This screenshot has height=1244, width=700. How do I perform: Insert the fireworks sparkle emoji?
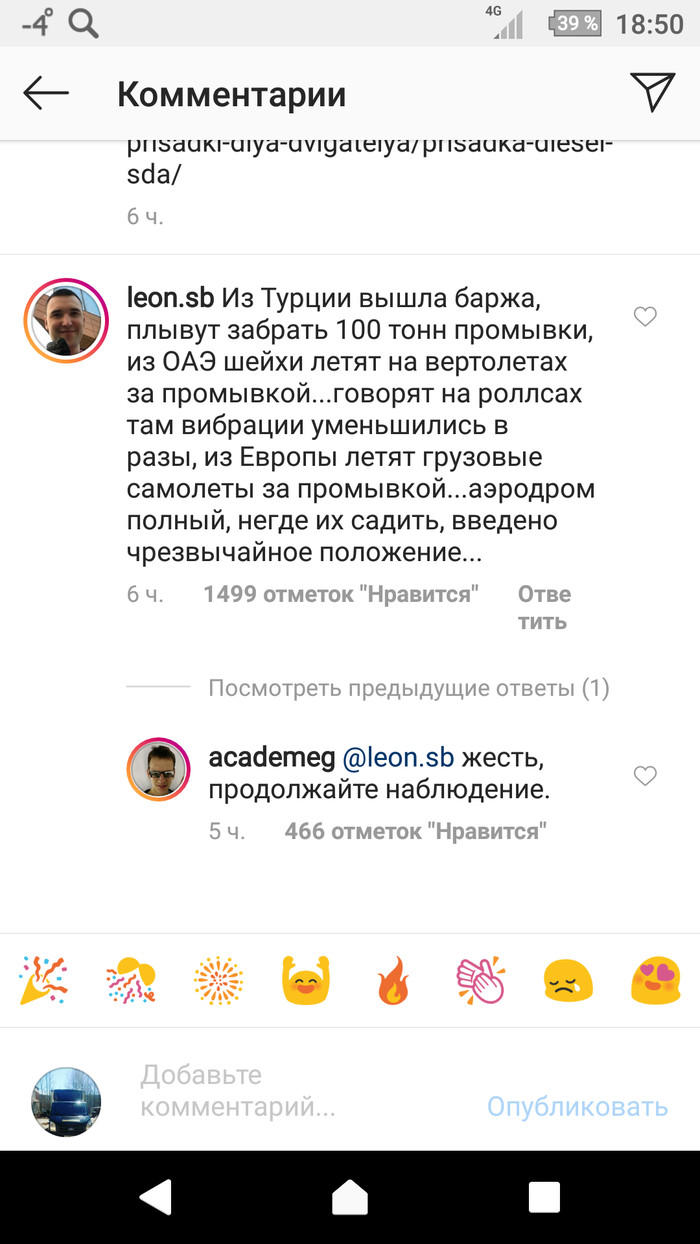(x=219, y=981)
